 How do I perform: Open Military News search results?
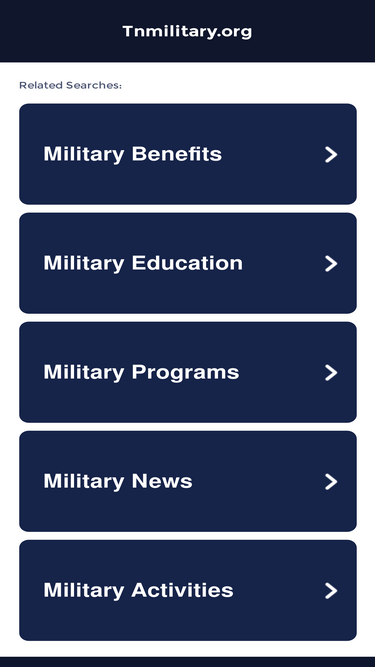(x=188, y=481)
